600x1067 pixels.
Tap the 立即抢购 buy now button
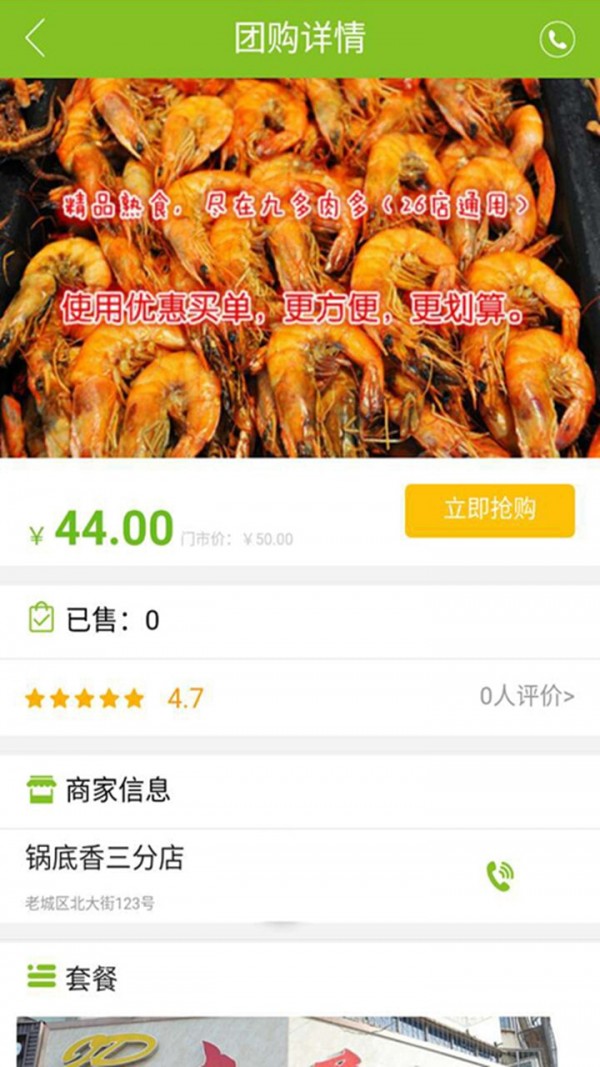click(489, 510)
